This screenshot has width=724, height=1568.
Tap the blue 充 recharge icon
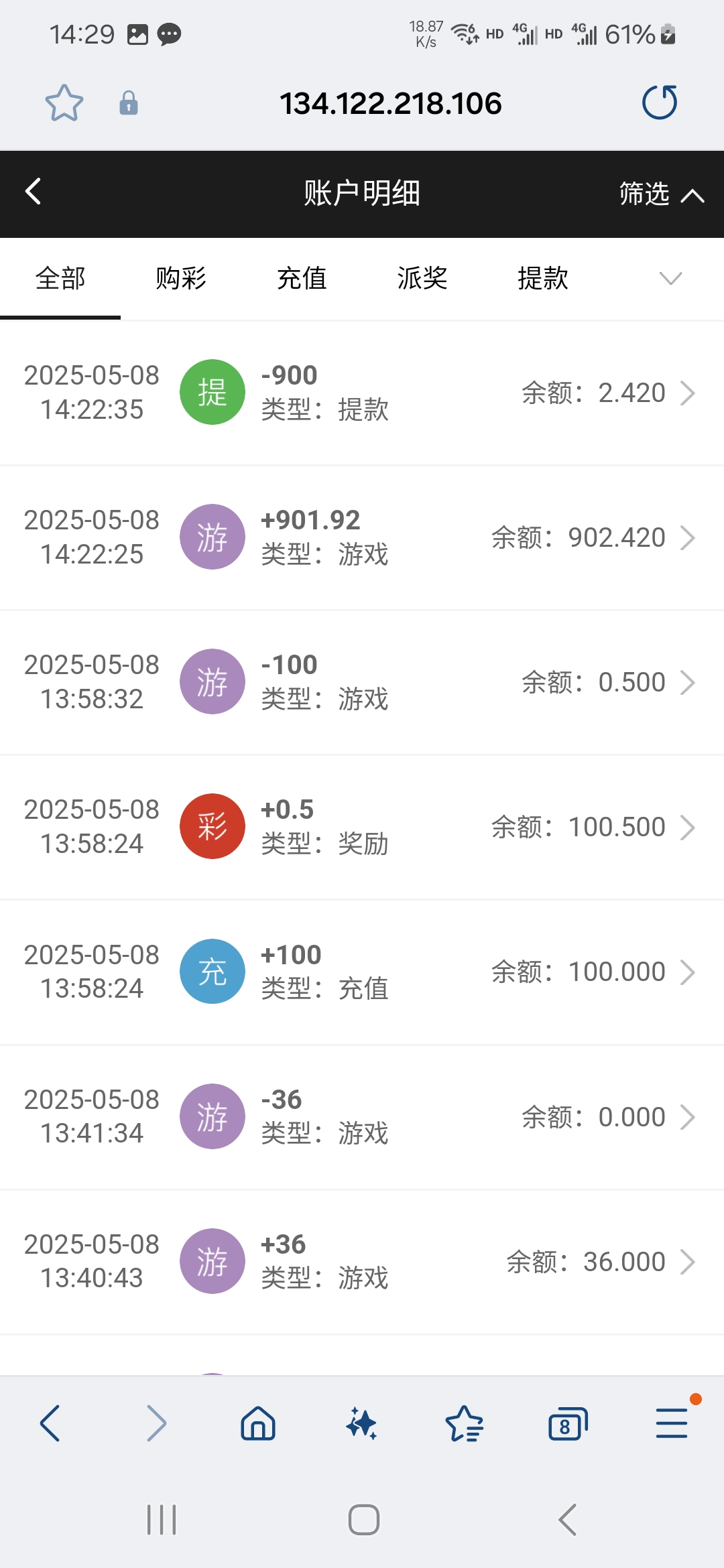point(213,971)
